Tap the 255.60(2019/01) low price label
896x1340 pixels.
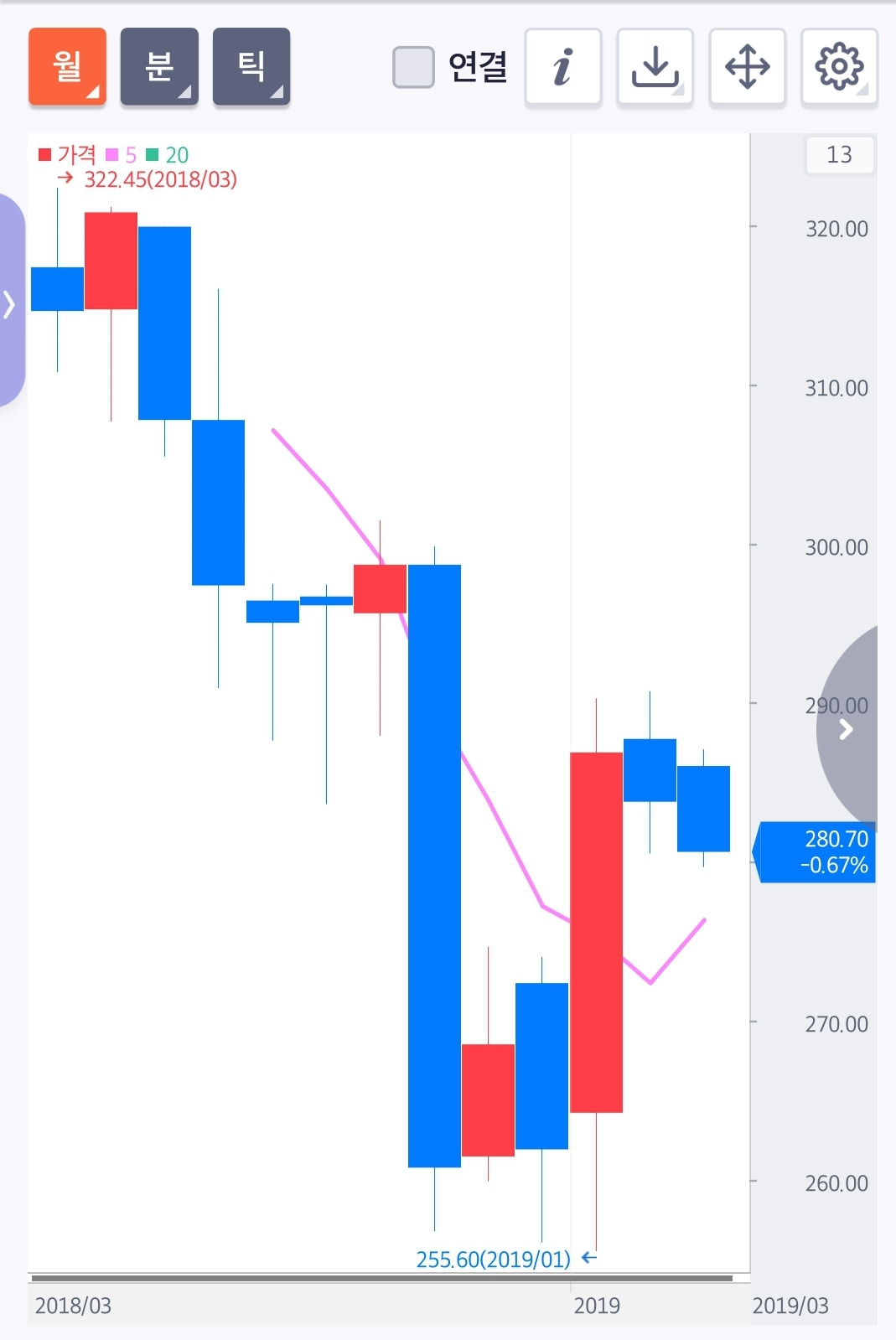pos(491,1257)
